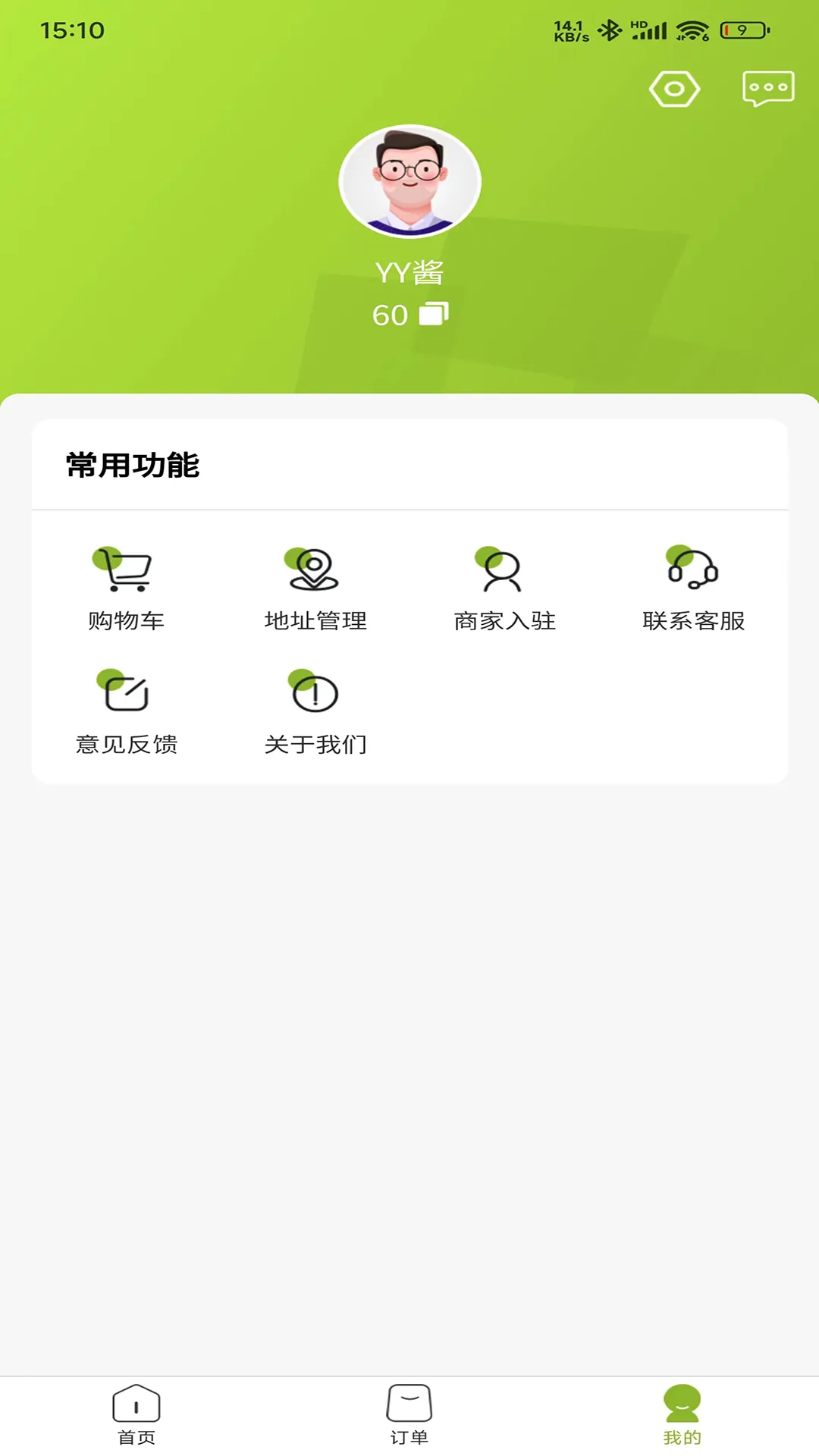Contact customer service (联系客服)
The width and height of the screenshot is (819, 1456).
coord(692,588)
